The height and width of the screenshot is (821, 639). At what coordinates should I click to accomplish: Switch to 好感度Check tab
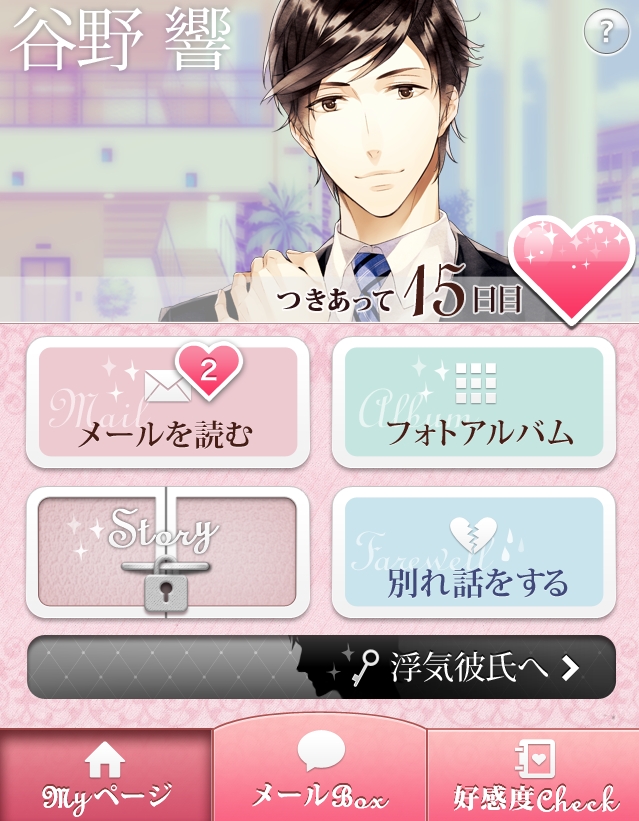click(x=533, y=777)
